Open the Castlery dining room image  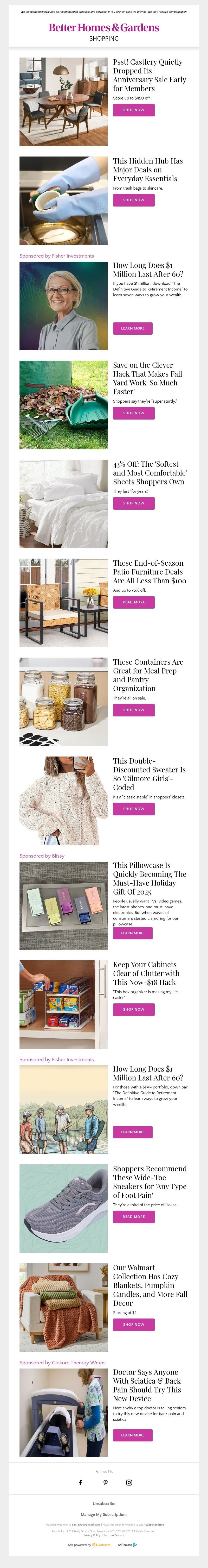click(63, 102)
